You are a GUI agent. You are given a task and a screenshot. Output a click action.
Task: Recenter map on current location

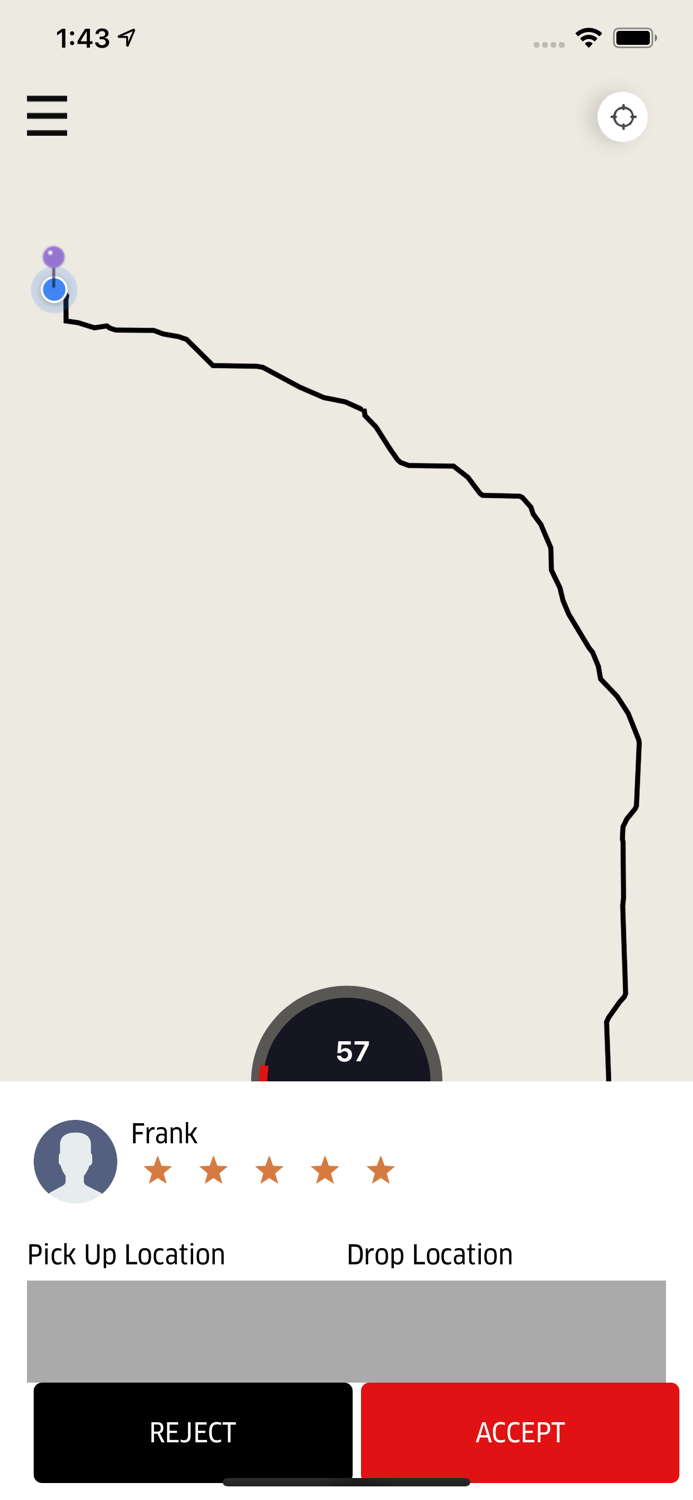(x=623, y=117)
